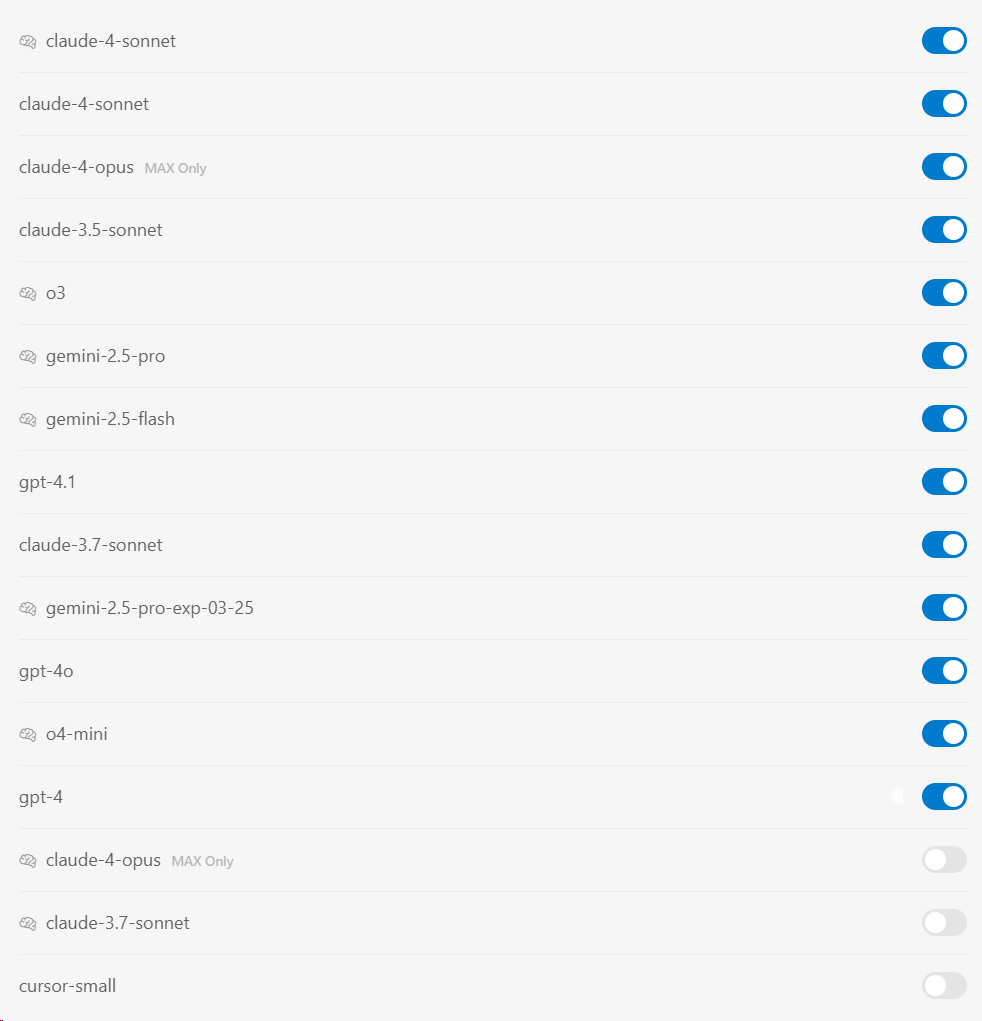This screenshot has width=982, height=1021.
Task: Turn off the enabled claude-3.7-sonnet toggle
Action: point(944,545)
